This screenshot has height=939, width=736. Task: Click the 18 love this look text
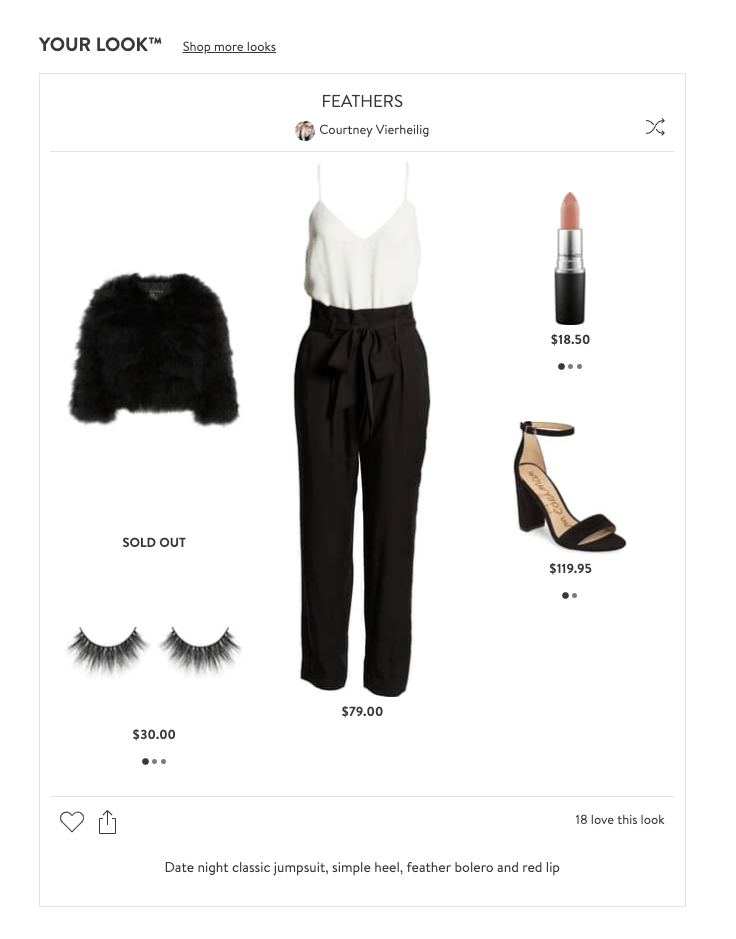(620, 819)
